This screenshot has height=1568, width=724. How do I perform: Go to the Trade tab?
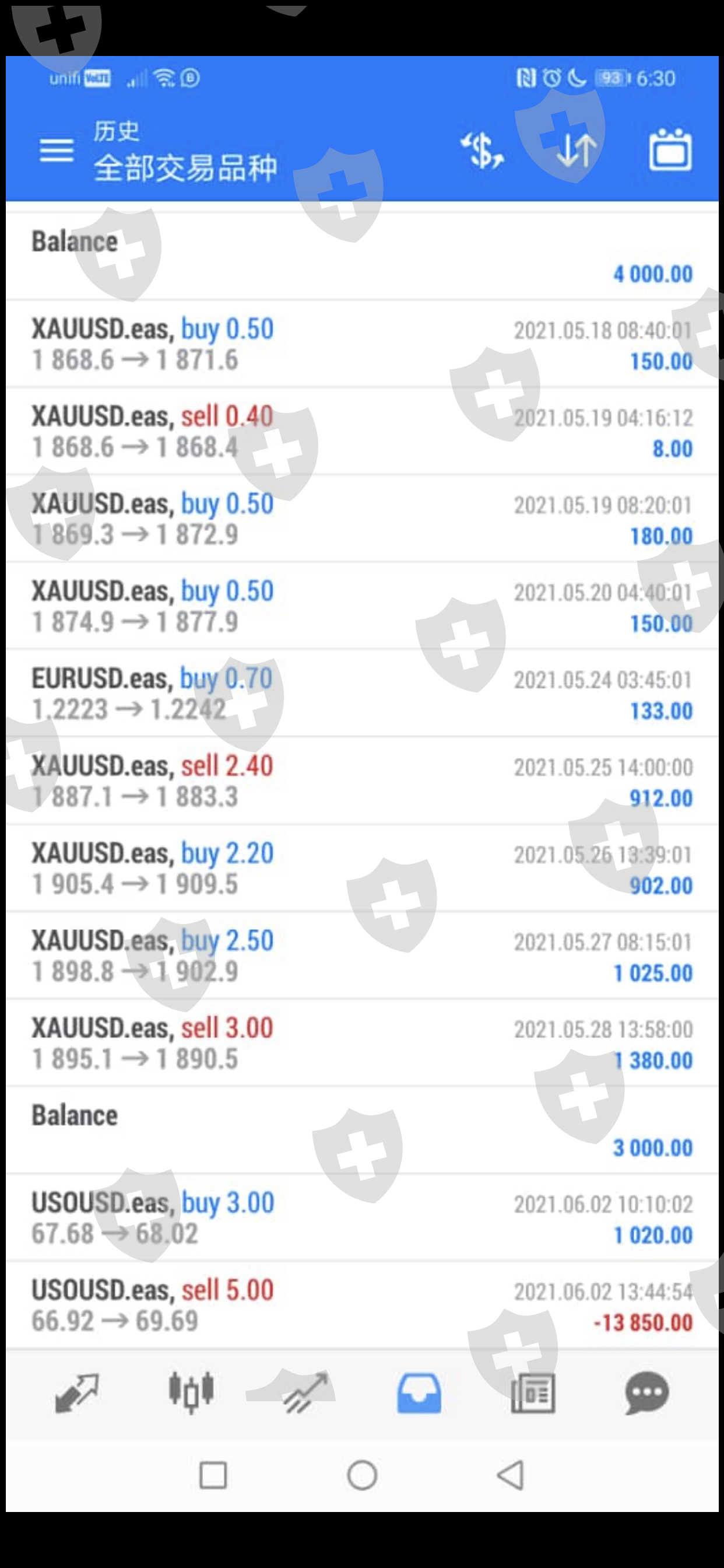click(x=305, y=1392)
